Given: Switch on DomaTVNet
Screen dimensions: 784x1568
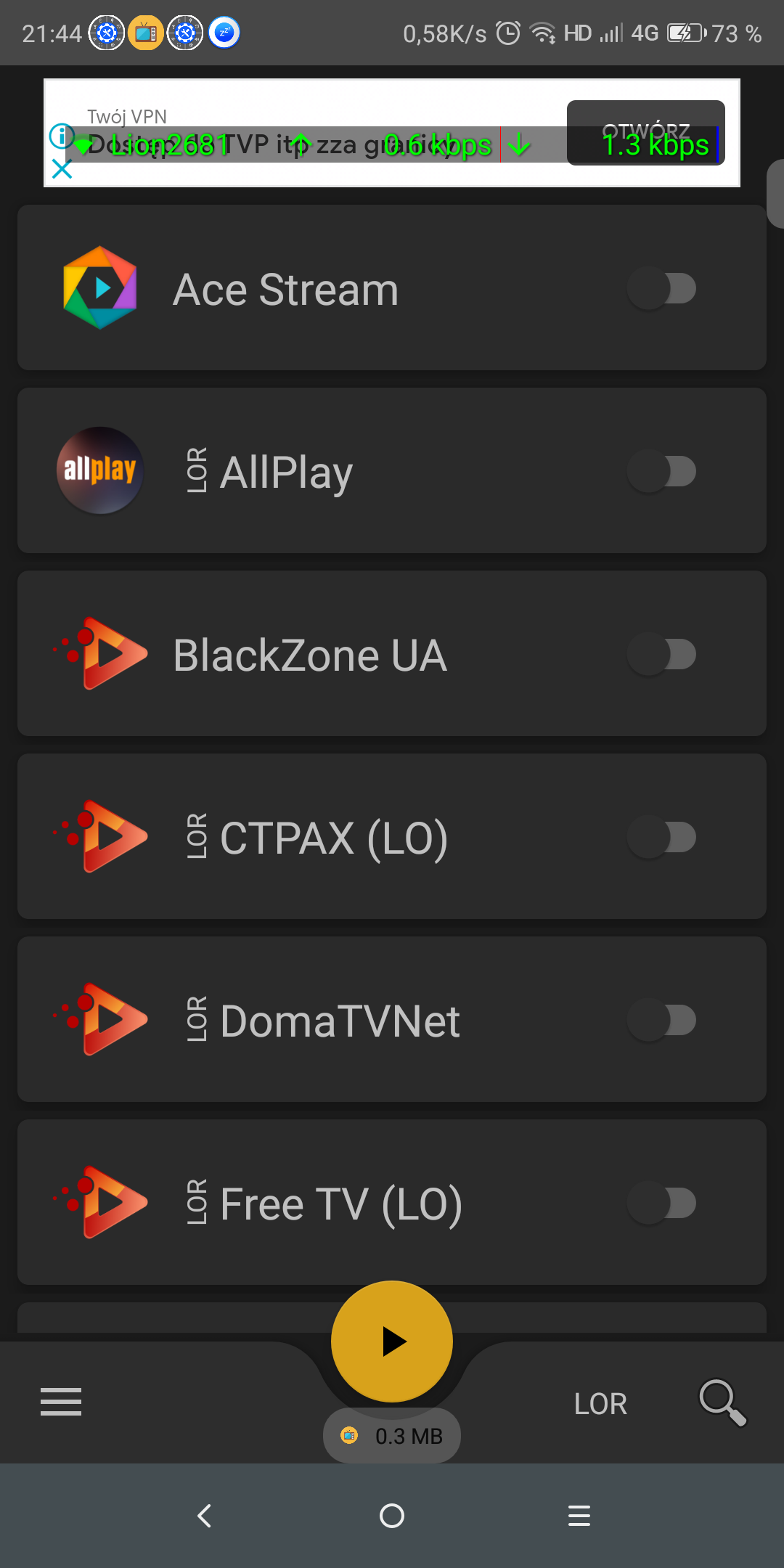Looking at the screenshot, I should (x=662, y=1021).
